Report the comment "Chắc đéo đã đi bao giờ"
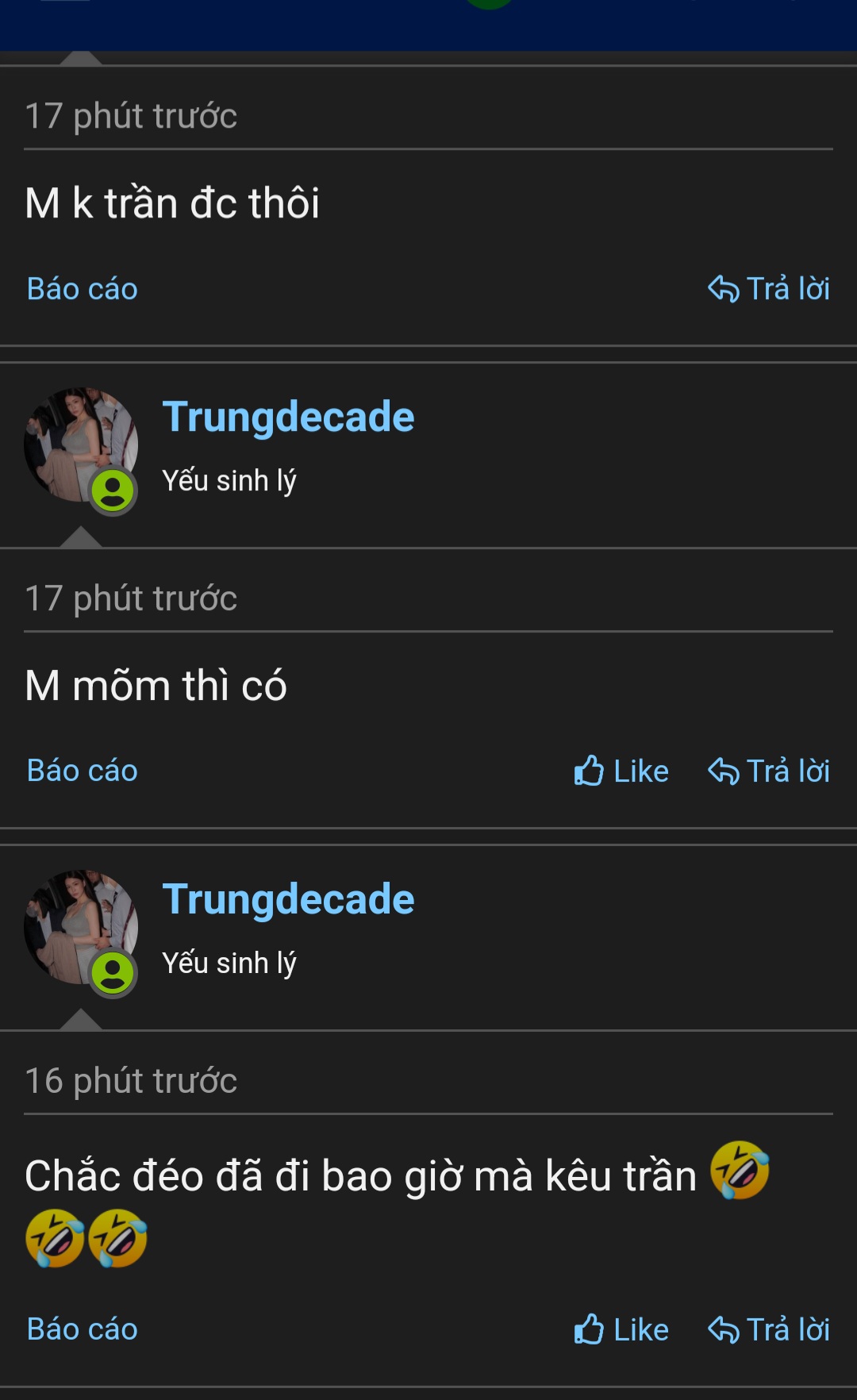Viewport: 857px width, 1400px height. [83, 1329]
